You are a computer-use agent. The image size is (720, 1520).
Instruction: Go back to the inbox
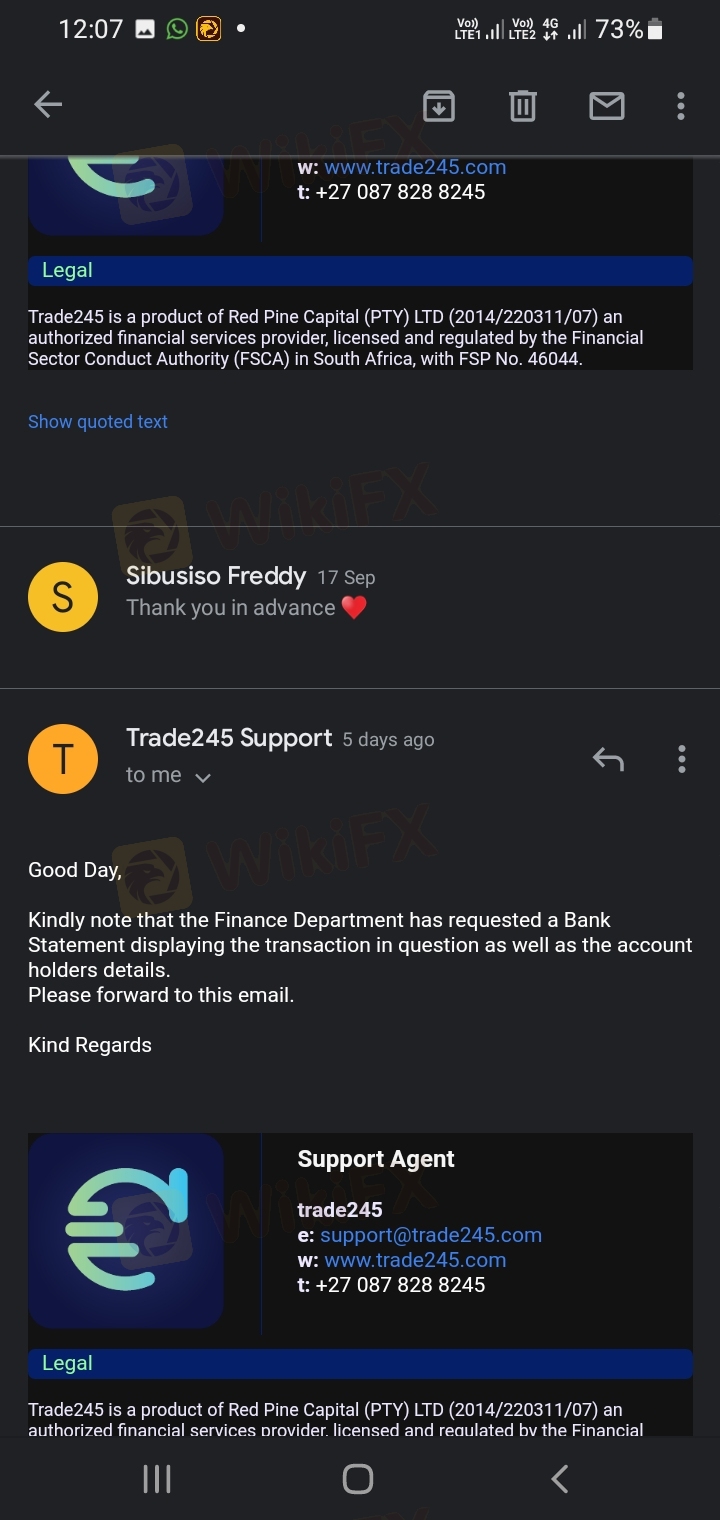pos(48,105)
